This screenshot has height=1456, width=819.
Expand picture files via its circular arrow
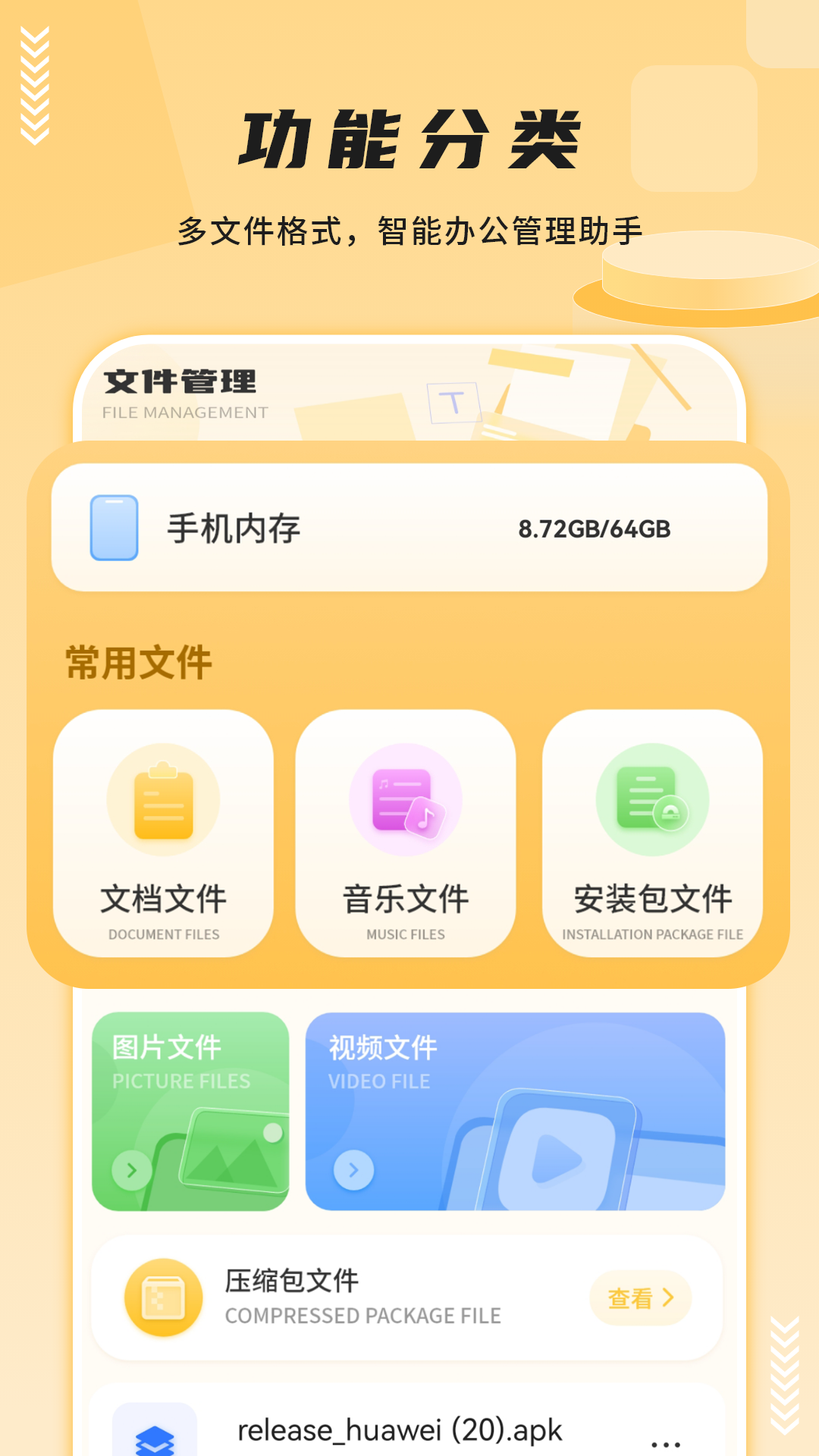130,1169
